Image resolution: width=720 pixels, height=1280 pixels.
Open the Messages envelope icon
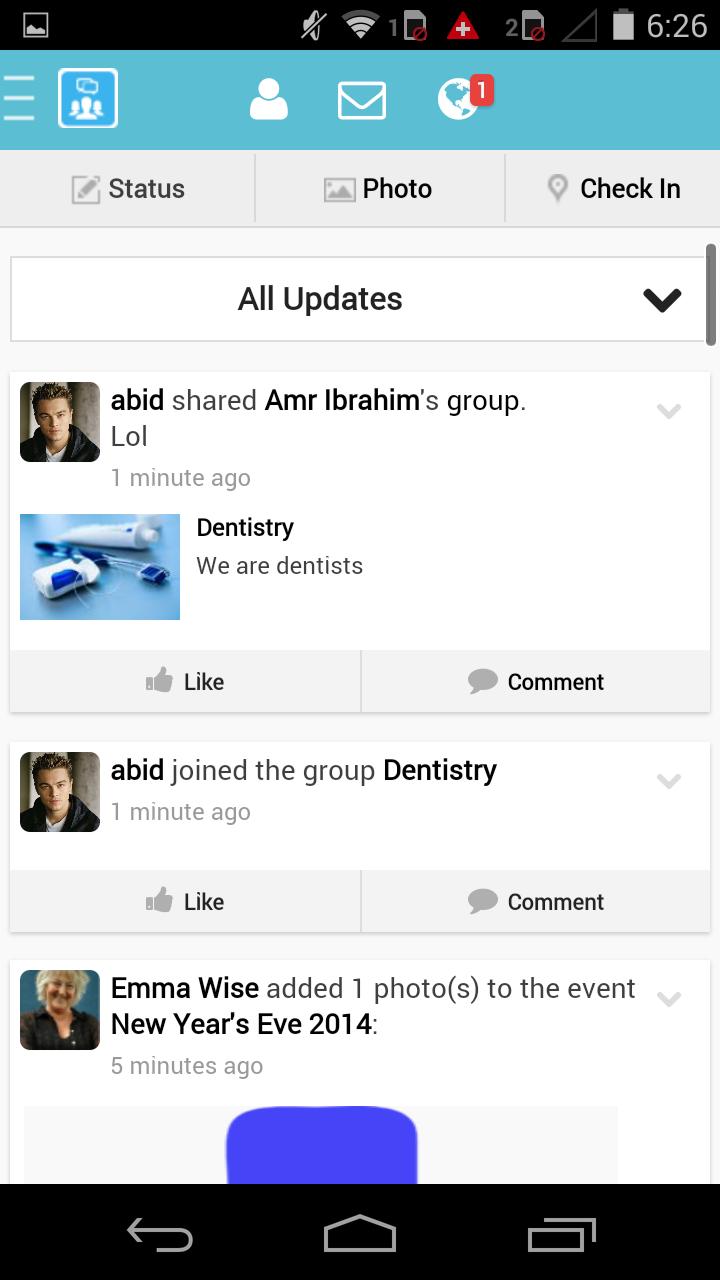click(362, 99)
